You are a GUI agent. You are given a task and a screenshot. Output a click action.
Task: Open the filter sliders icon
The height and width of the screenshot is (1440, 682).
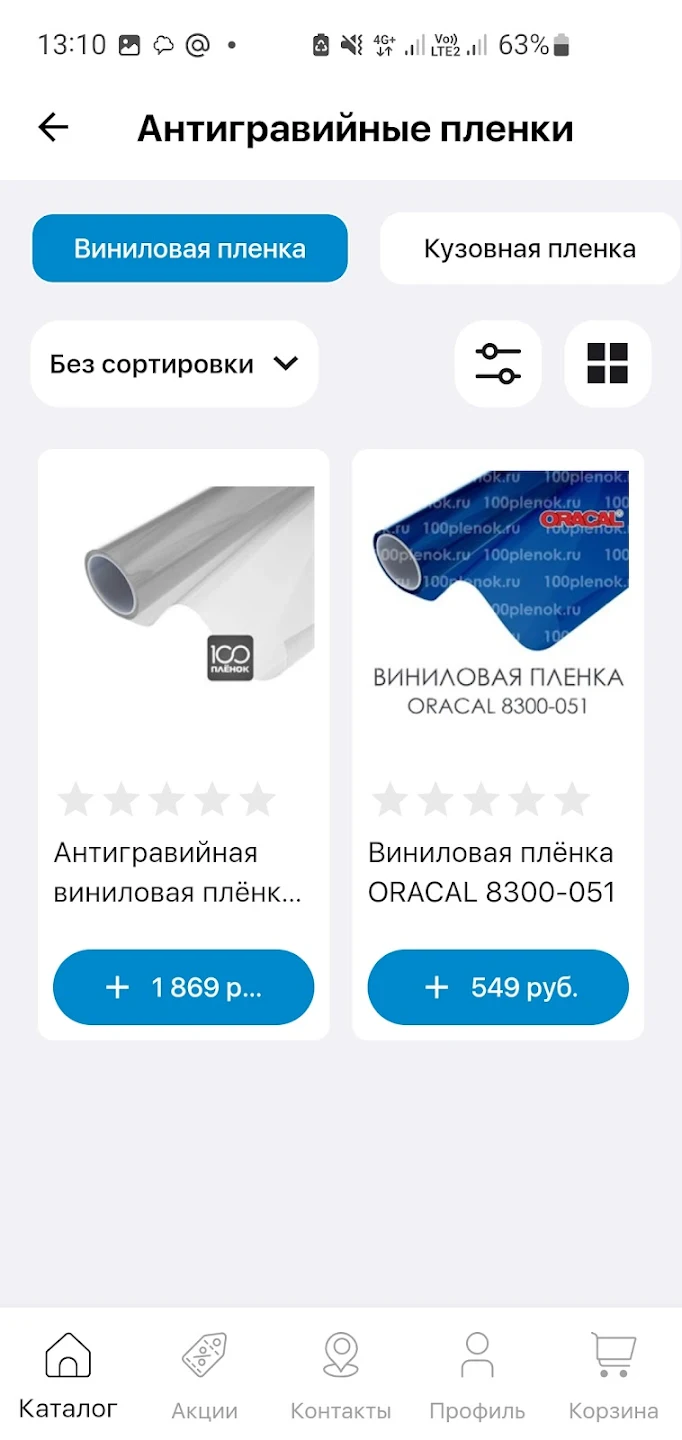click(498, 364)
